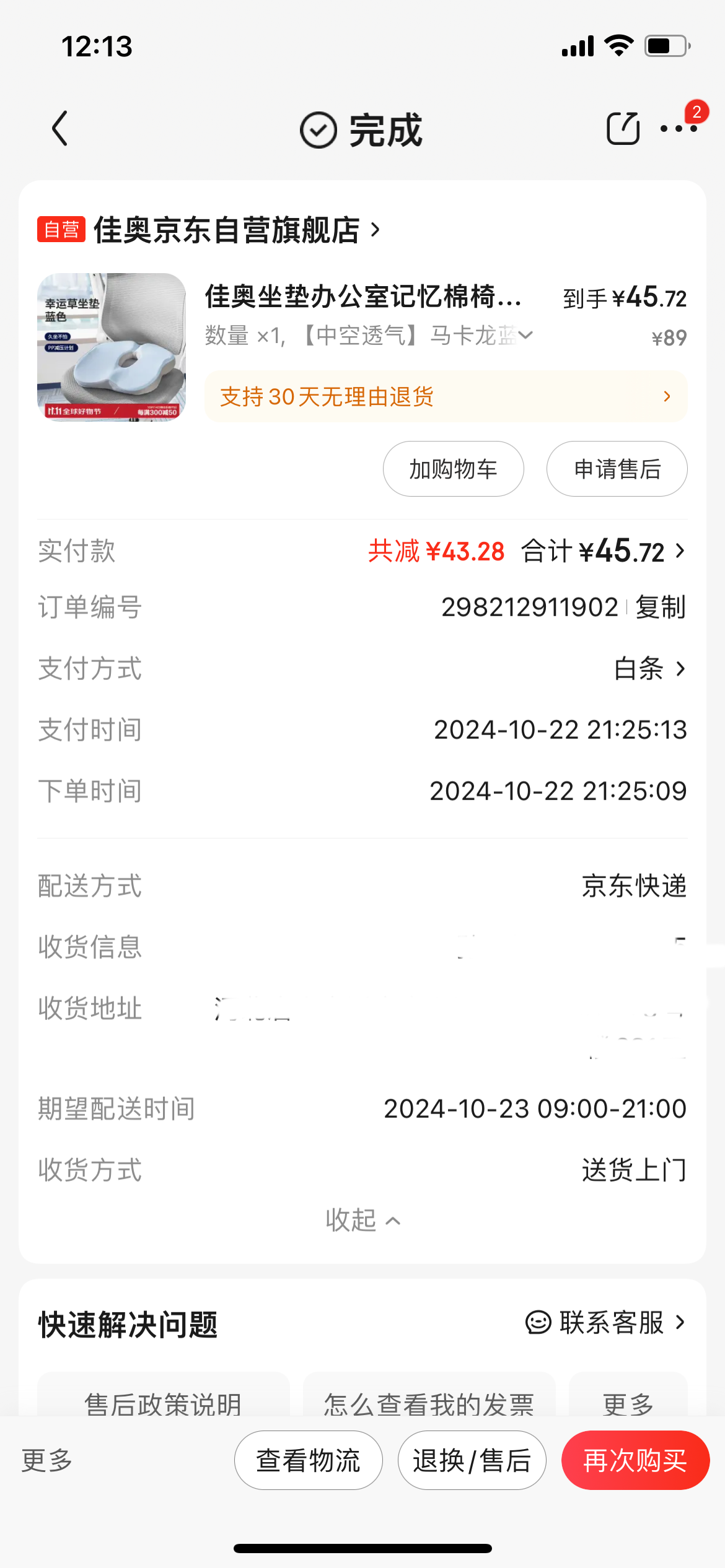Tap 再次购买 to buy again
This screenshot has width=725, height=1568.
click(635, 1460)
